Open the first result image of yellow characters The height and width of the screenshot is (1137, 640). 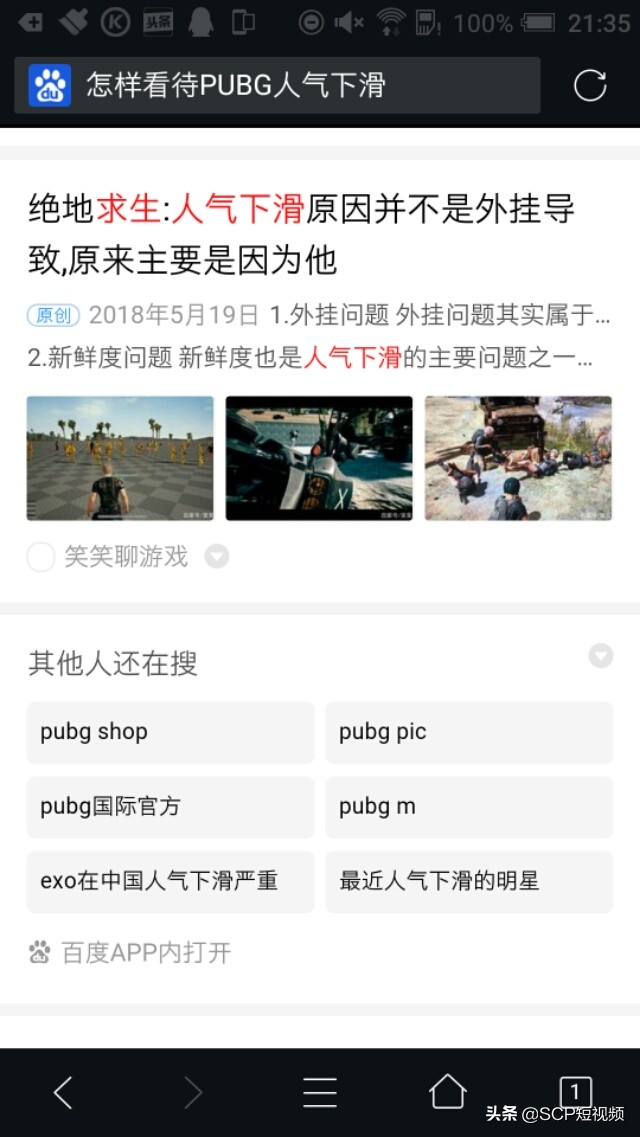120,458
